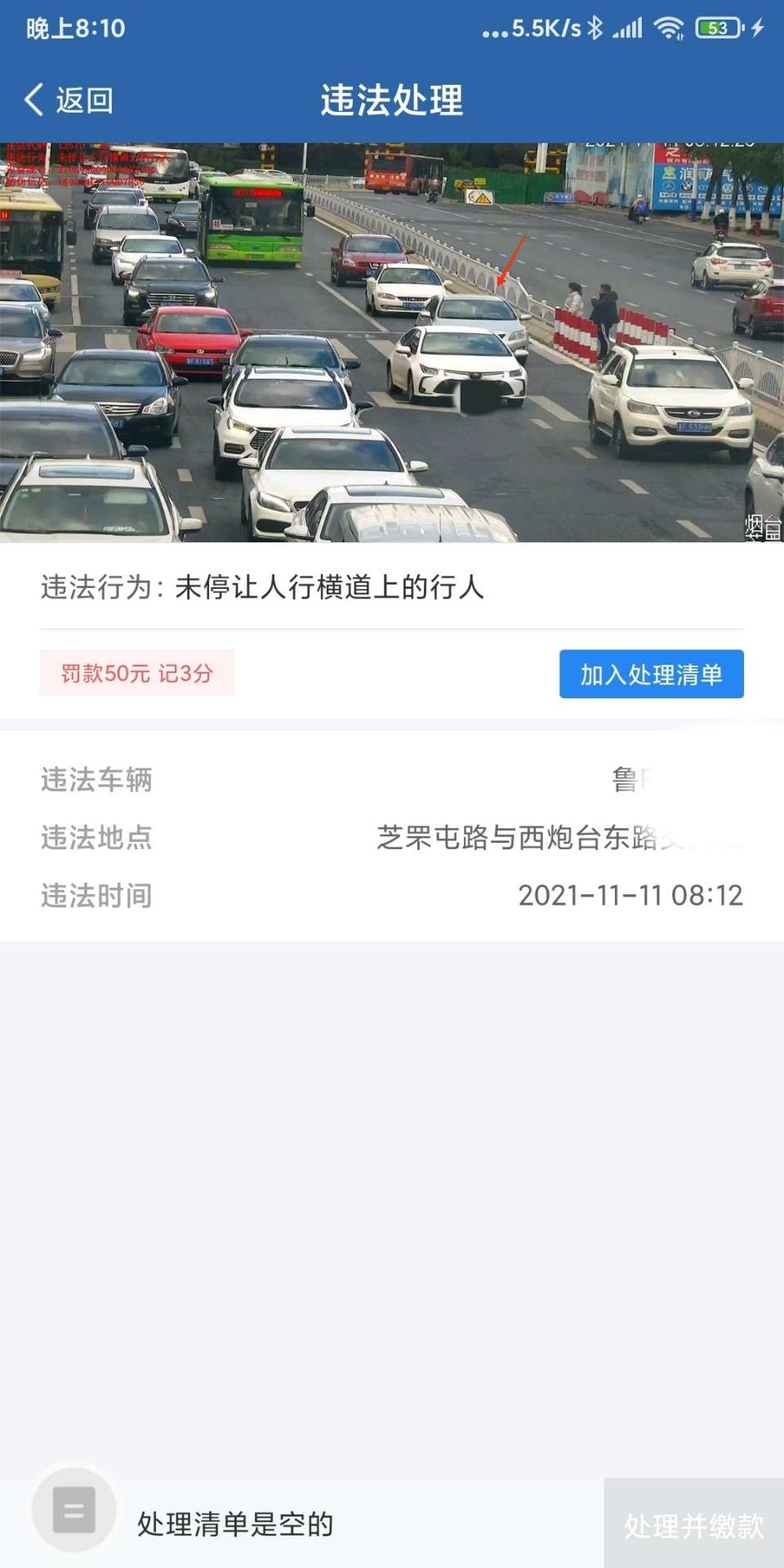The height and width of the screenshot is (1568, 784).
Task: Tap 处理并缴款 to pay
Action: coord(693,1525)
